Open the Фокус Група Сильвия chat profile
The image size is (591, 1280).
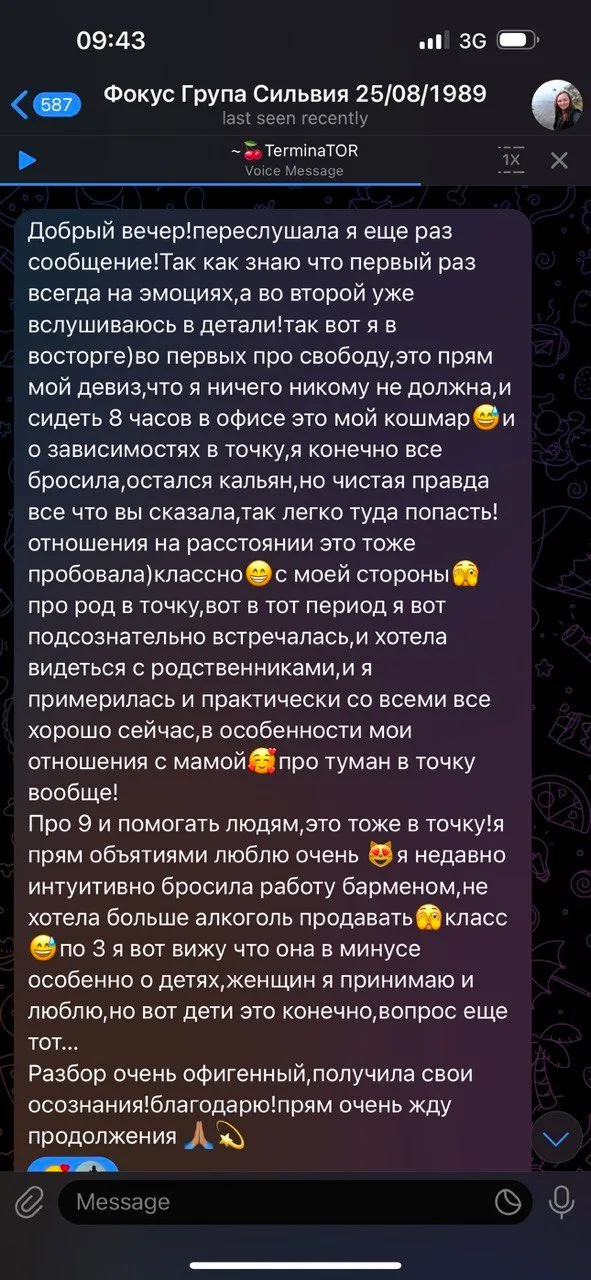[295, 104]
